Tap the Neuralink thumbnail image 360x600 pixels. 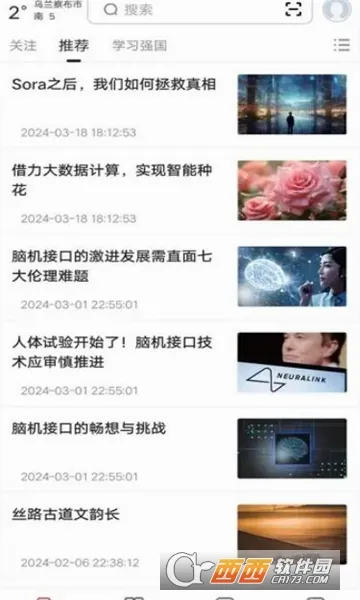[292, 362]
